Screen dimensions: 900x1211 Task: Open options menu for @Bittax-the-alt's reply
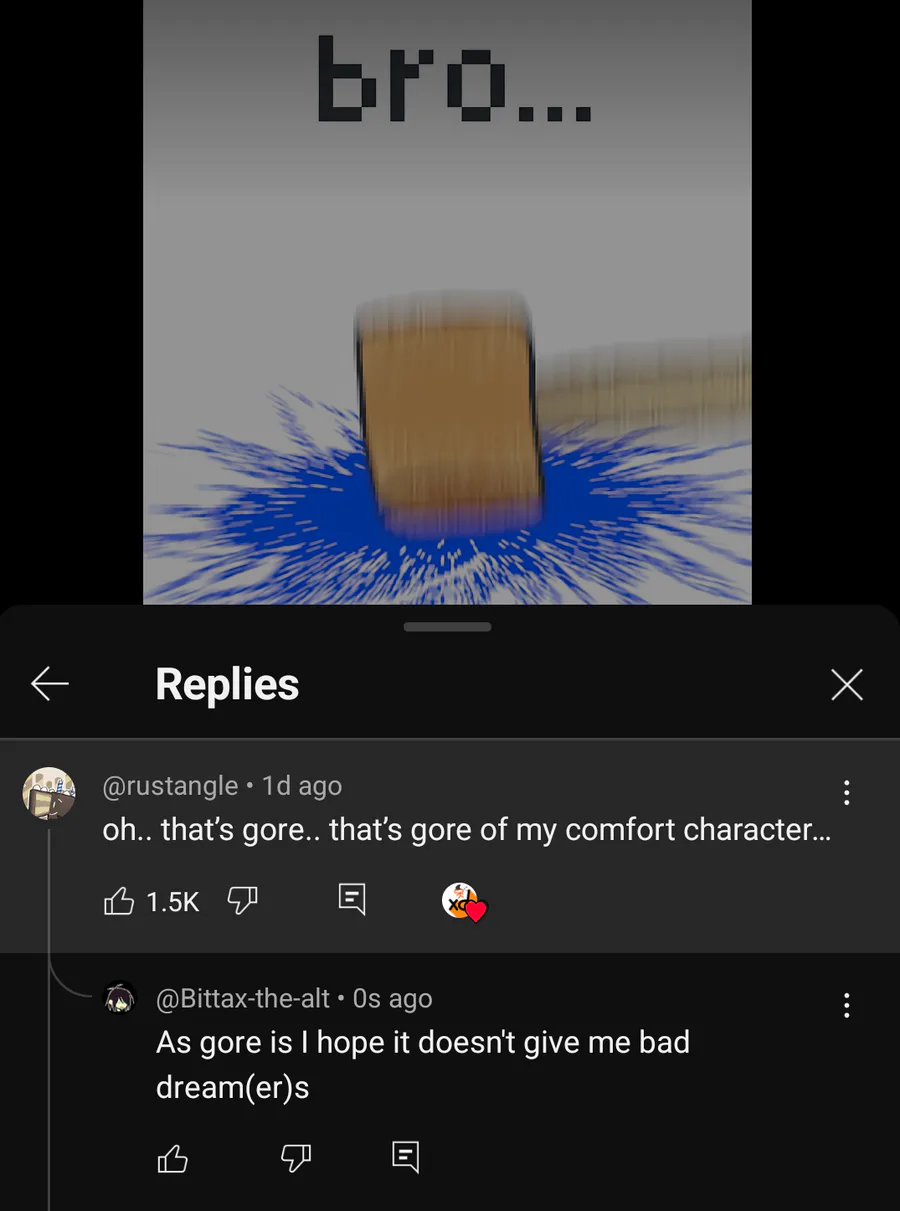coord(846,1005)
